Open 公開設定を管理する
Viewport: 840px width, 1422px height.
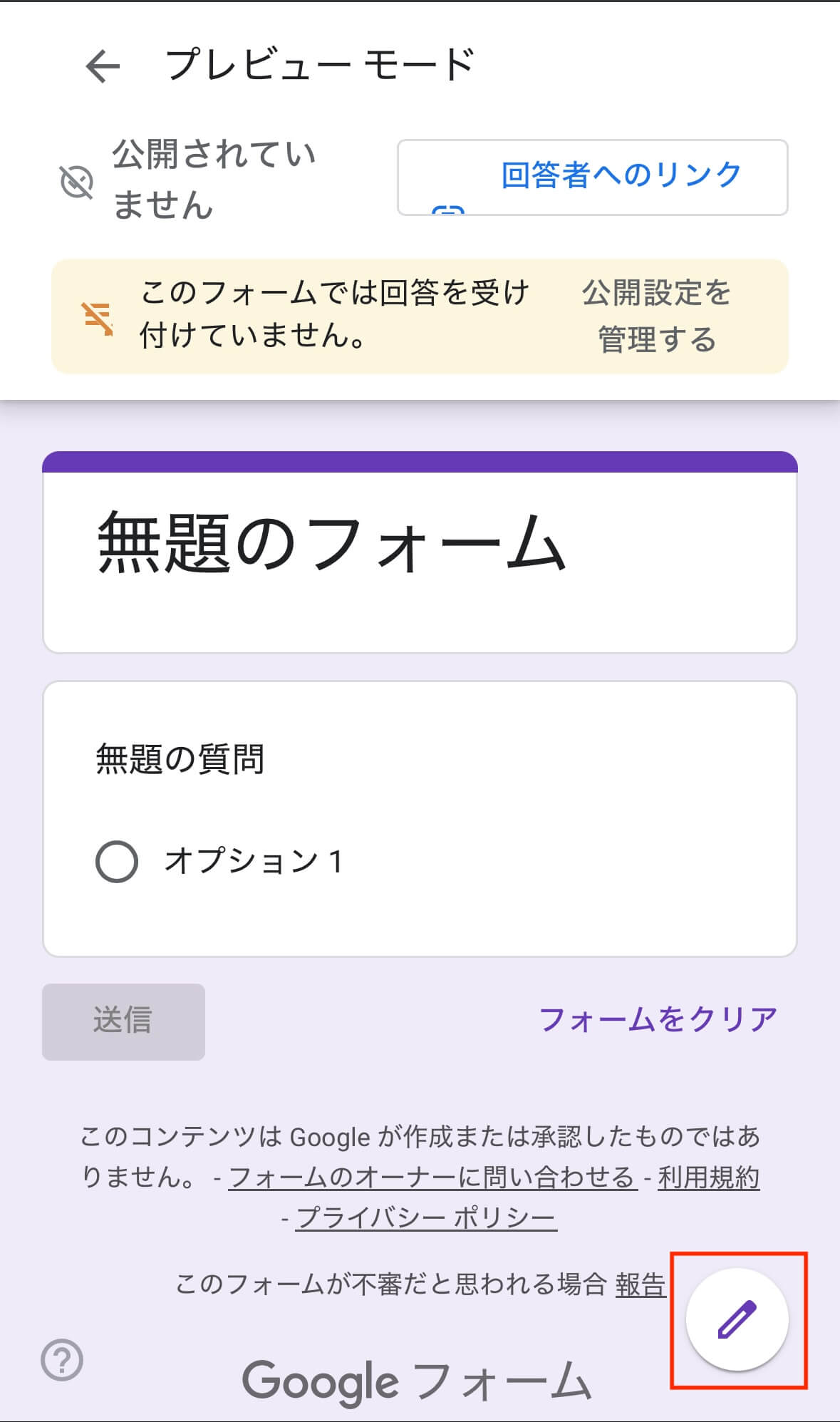click(x=656, y=316)
